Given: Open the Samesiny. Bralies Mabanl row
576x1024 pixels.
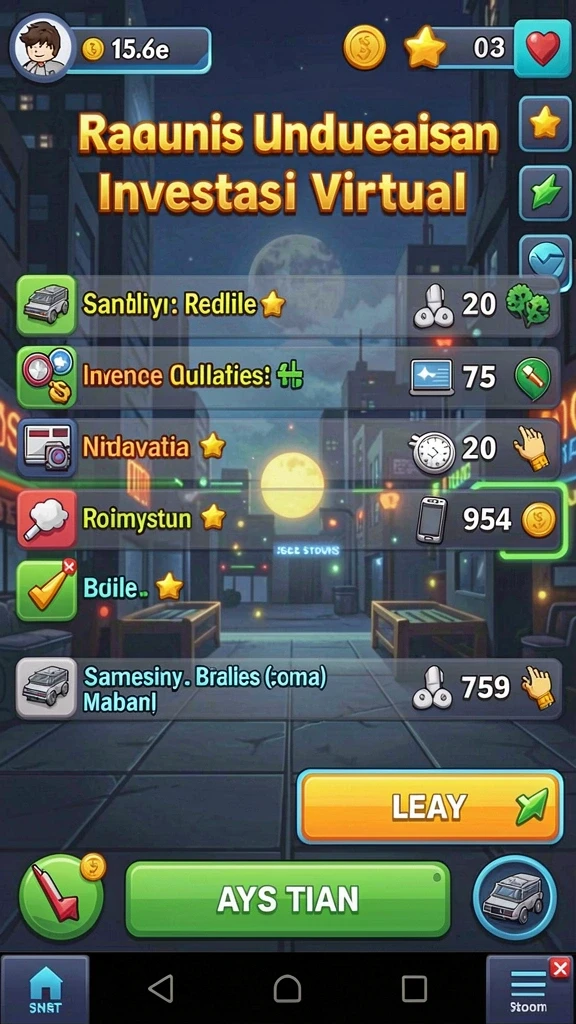Looking at the screenshot, I should point(288,688).
